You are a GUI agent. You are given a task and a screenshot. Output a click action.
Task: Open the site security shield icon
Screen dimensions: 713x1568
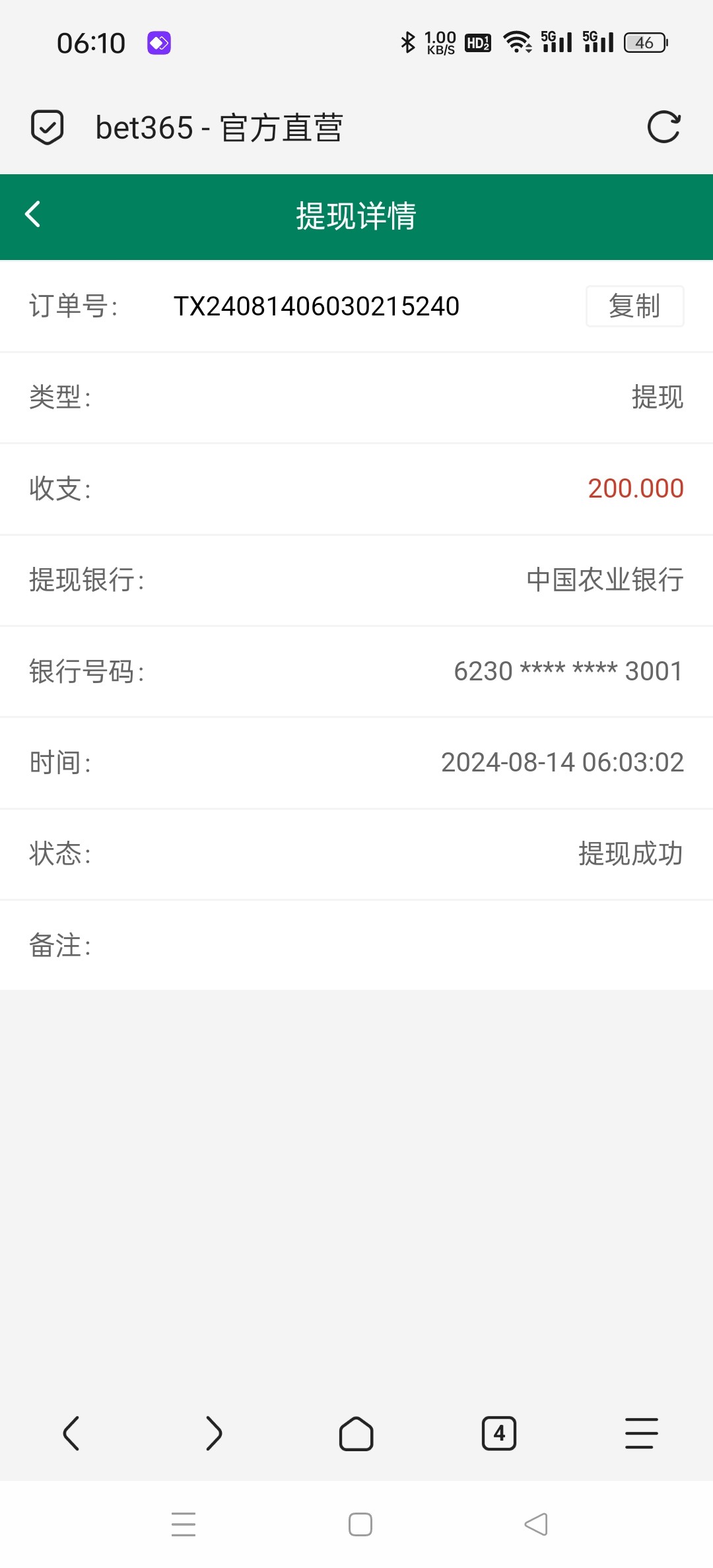coord(48,127)
